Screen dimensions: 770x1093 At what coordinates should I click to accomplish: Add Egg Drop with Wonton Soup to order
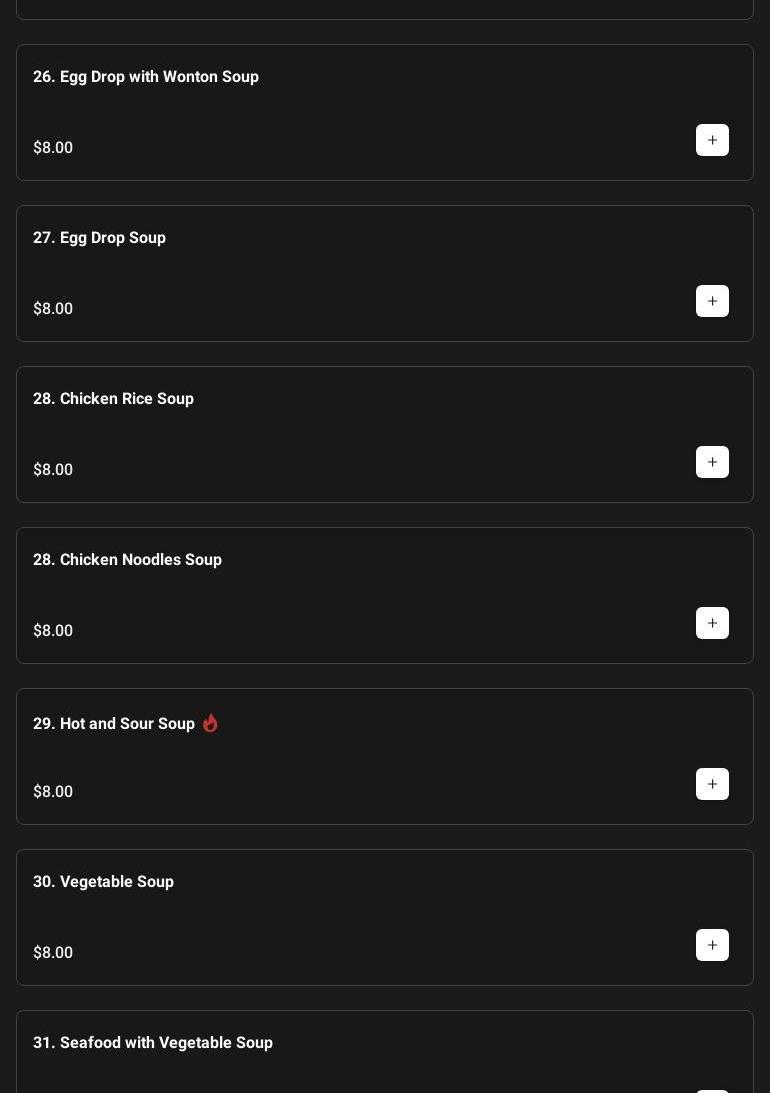tap(712, 140)
